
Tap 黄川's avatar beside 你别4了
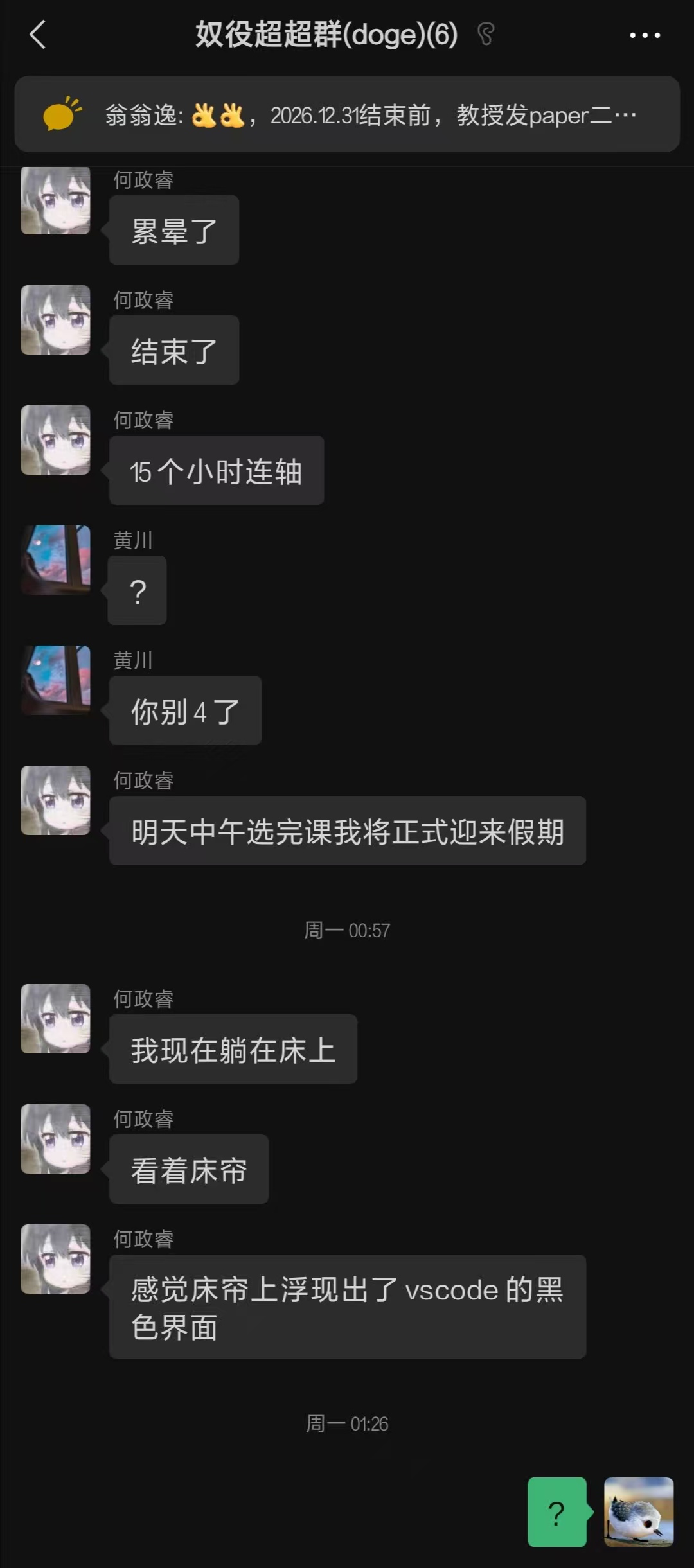tap(56, 680)
